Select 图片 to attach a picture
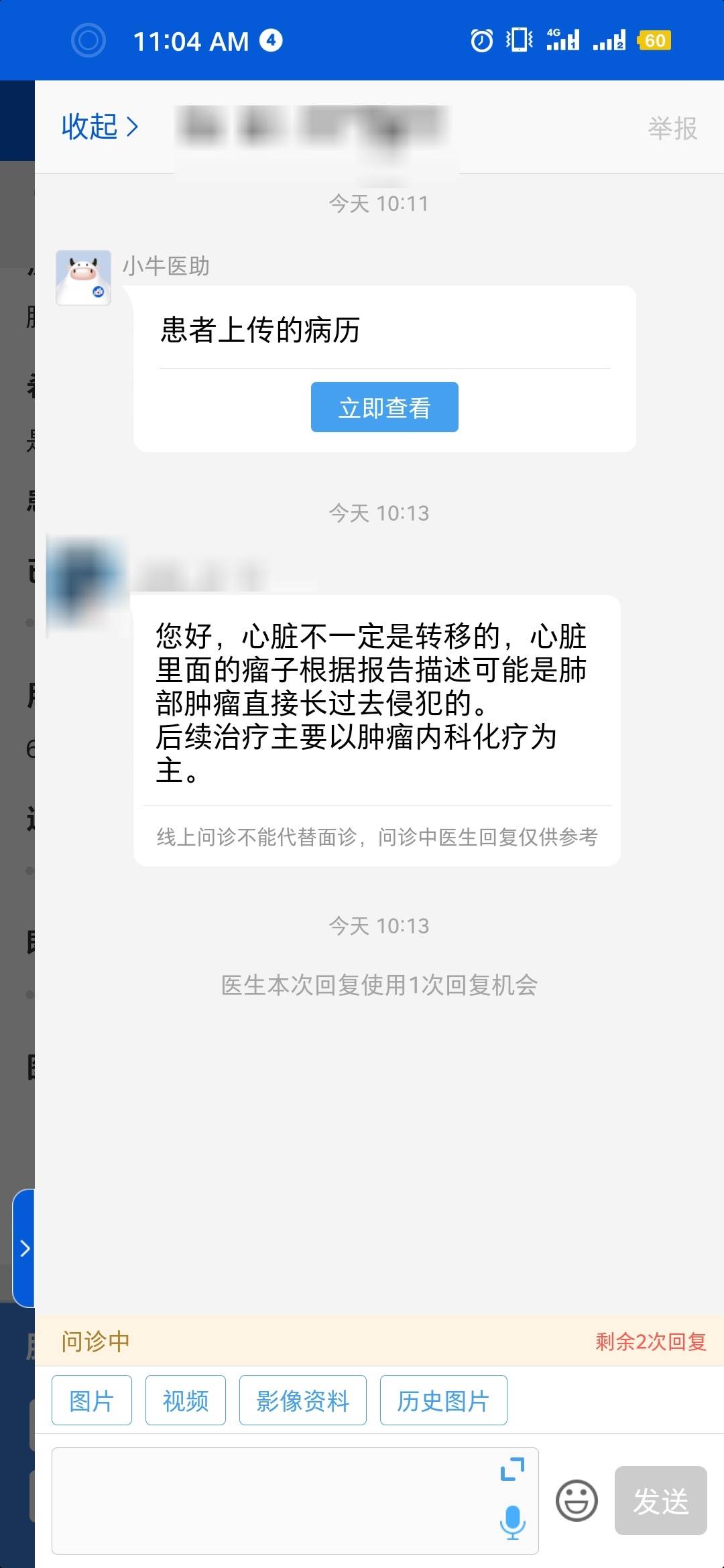Image resolution: width=724 pixels, height=1568 pixels. pyautogui.click(x=91, y=1399)
